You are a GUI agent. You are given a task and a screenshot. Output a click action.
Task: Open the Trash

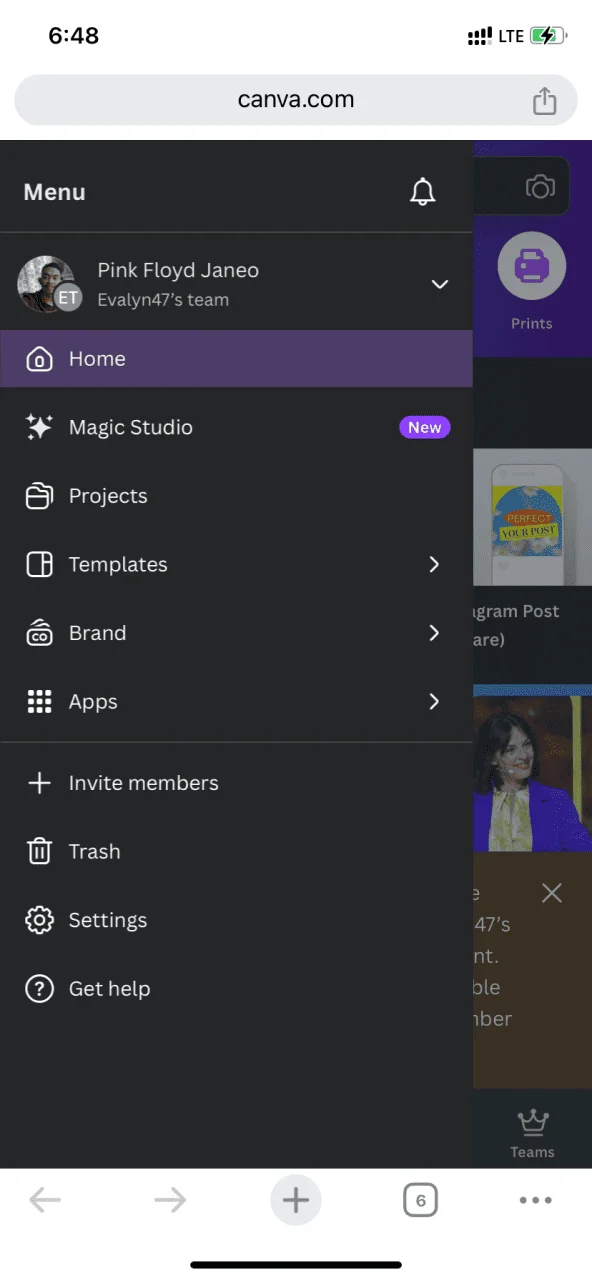pos(236,852)
